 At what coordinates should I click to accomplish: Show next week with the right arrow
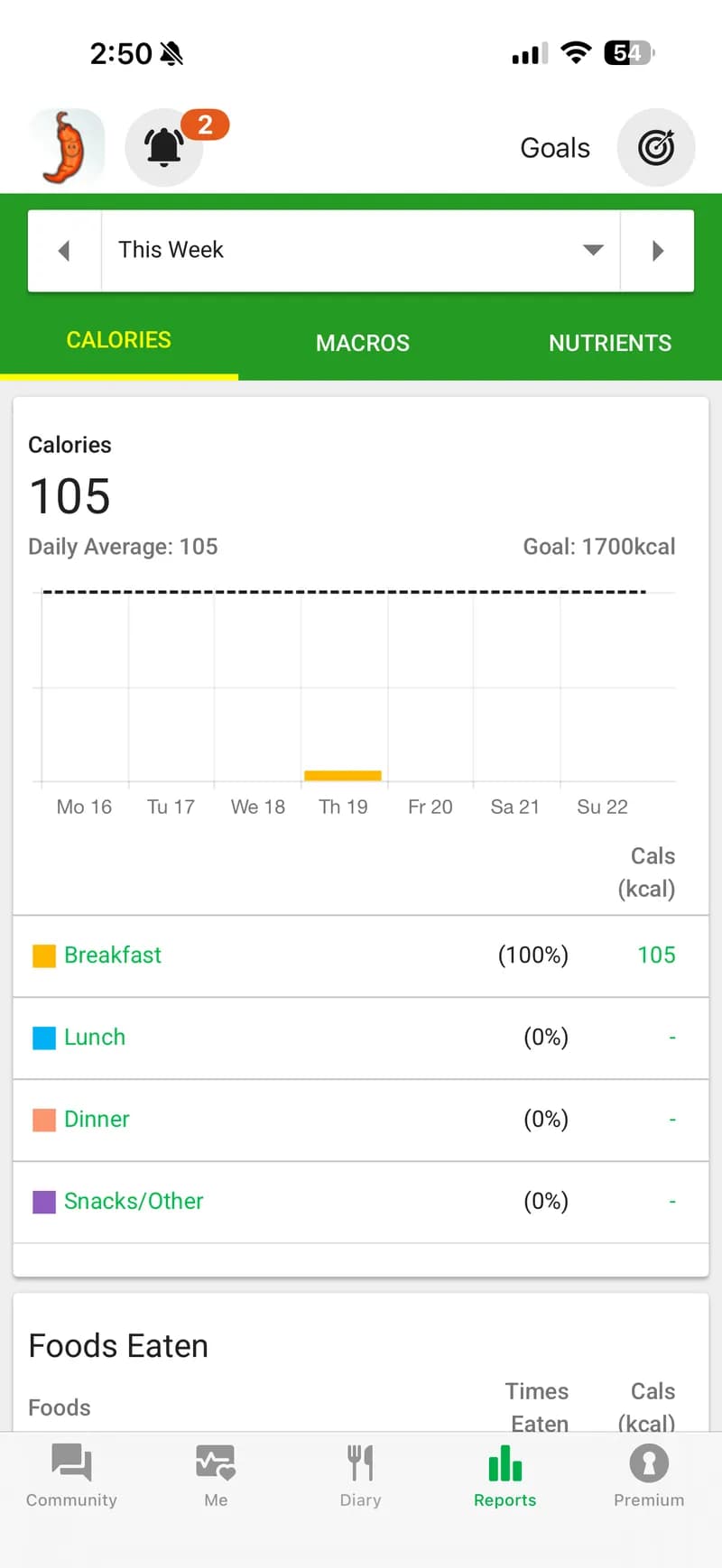click(x=658, y=250)
